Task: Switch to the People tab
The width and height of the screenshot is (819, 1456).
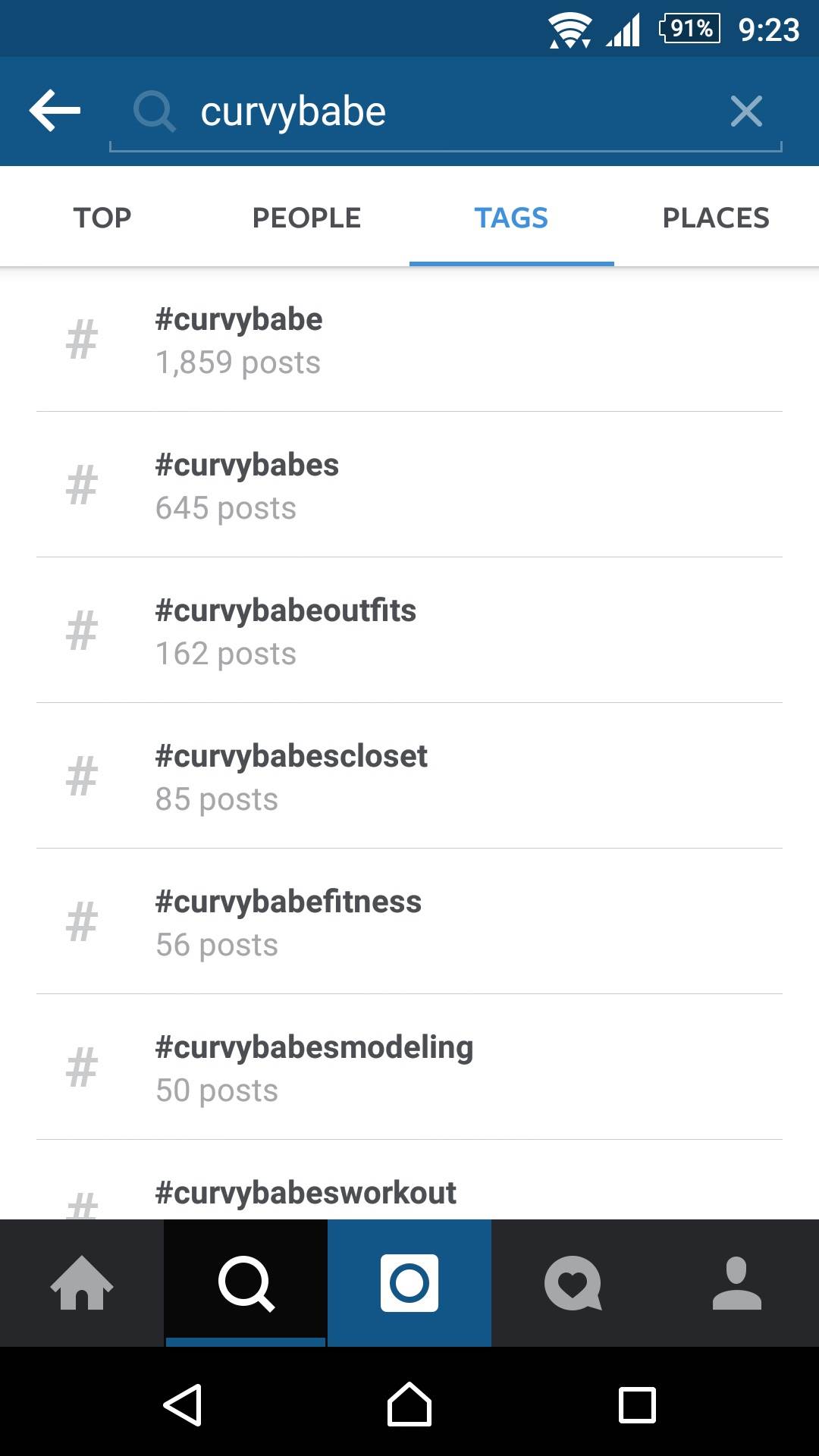Action: (x=306, y=218)
